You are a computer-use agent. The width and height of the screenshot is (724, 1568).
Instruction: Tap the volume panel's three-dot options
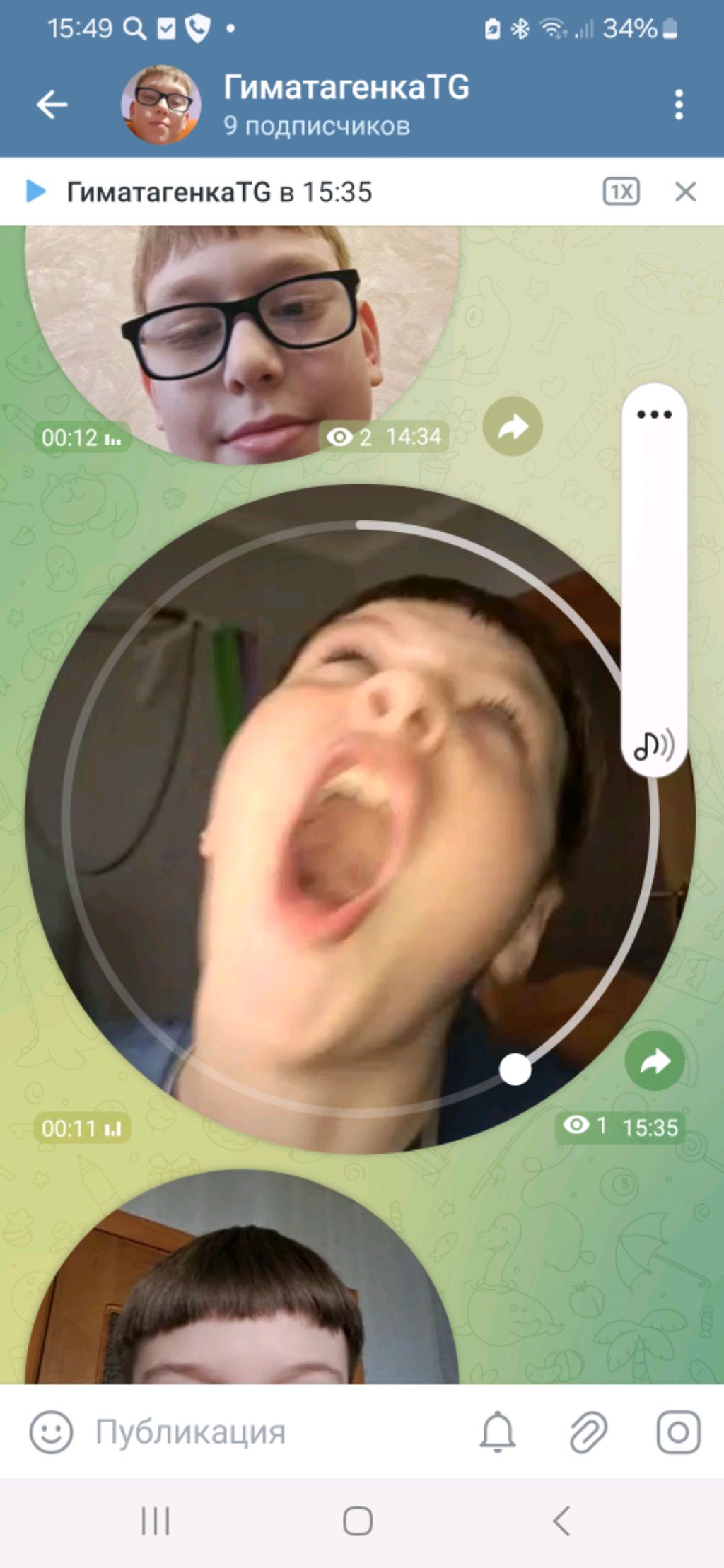point(654,415)
